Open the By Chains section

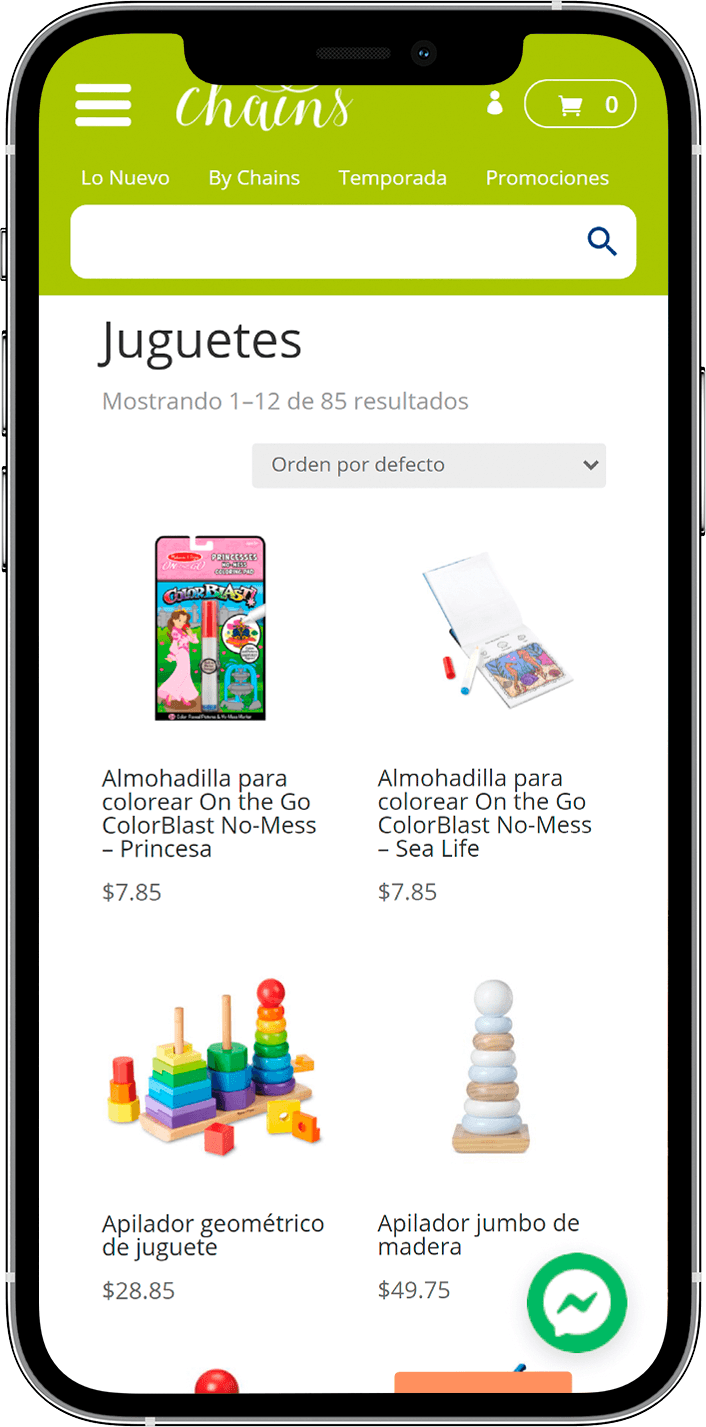pos(254,178)
